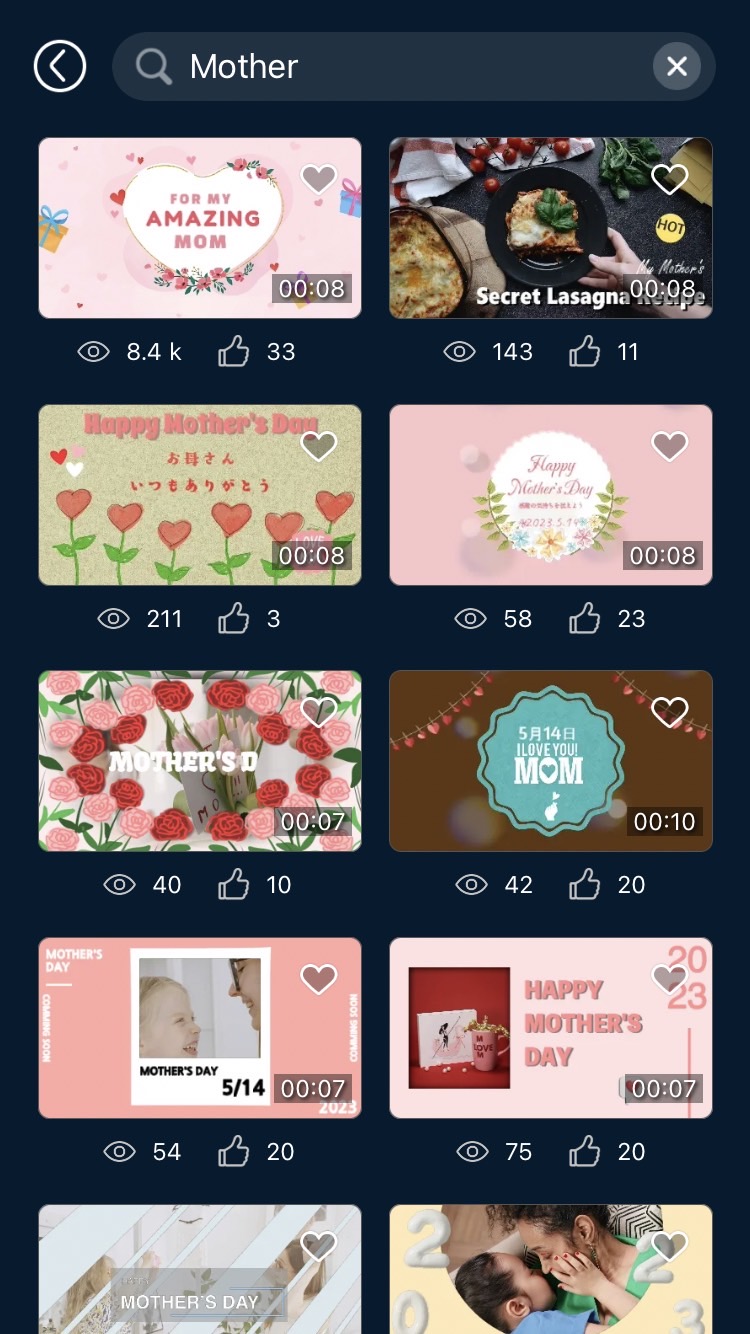The height and width of the screenshot is (1334, 750).
Task: Edit the "Mother" search field
Action: (400, 66)
